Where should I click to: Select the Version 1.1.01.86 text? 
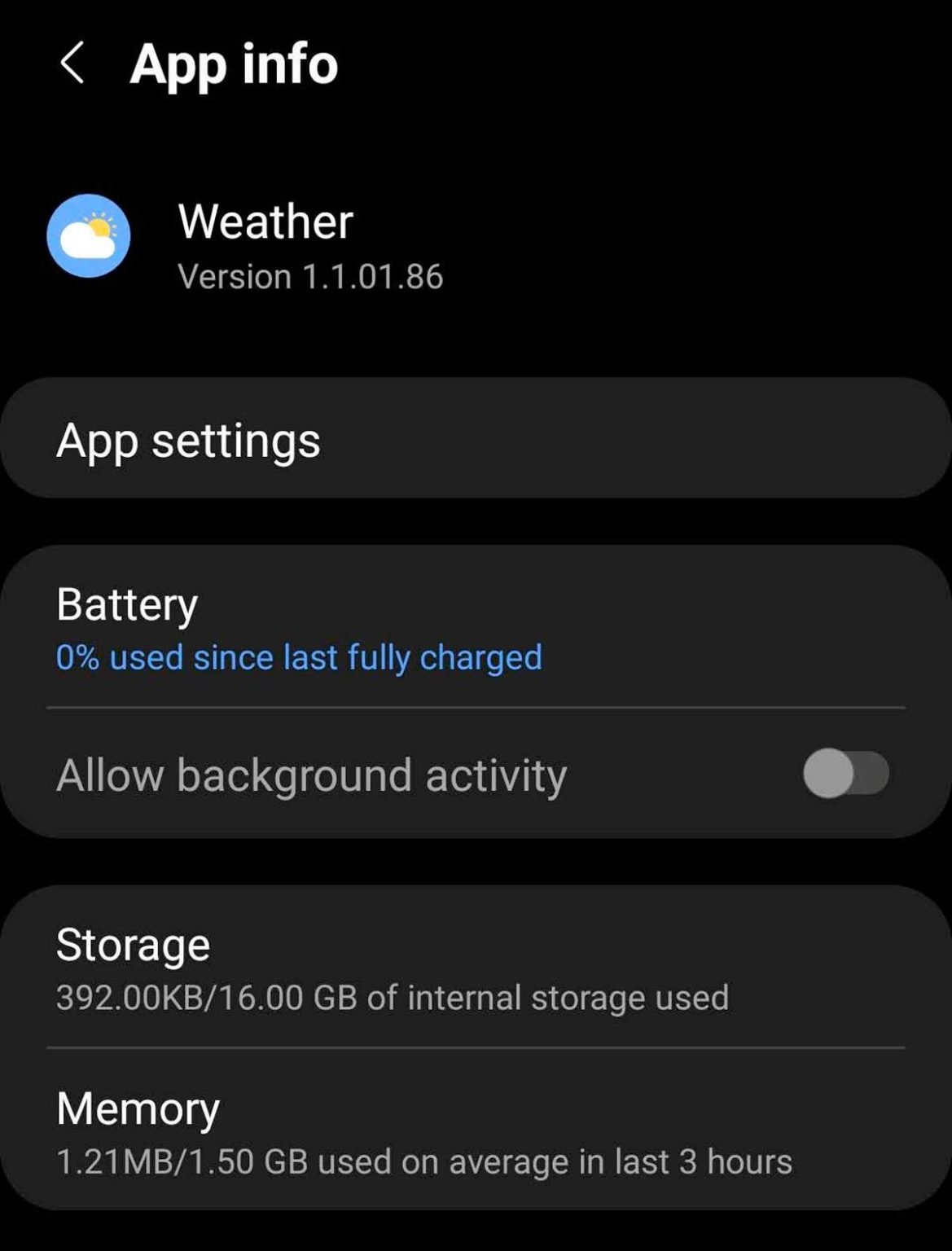click(310, 277)
